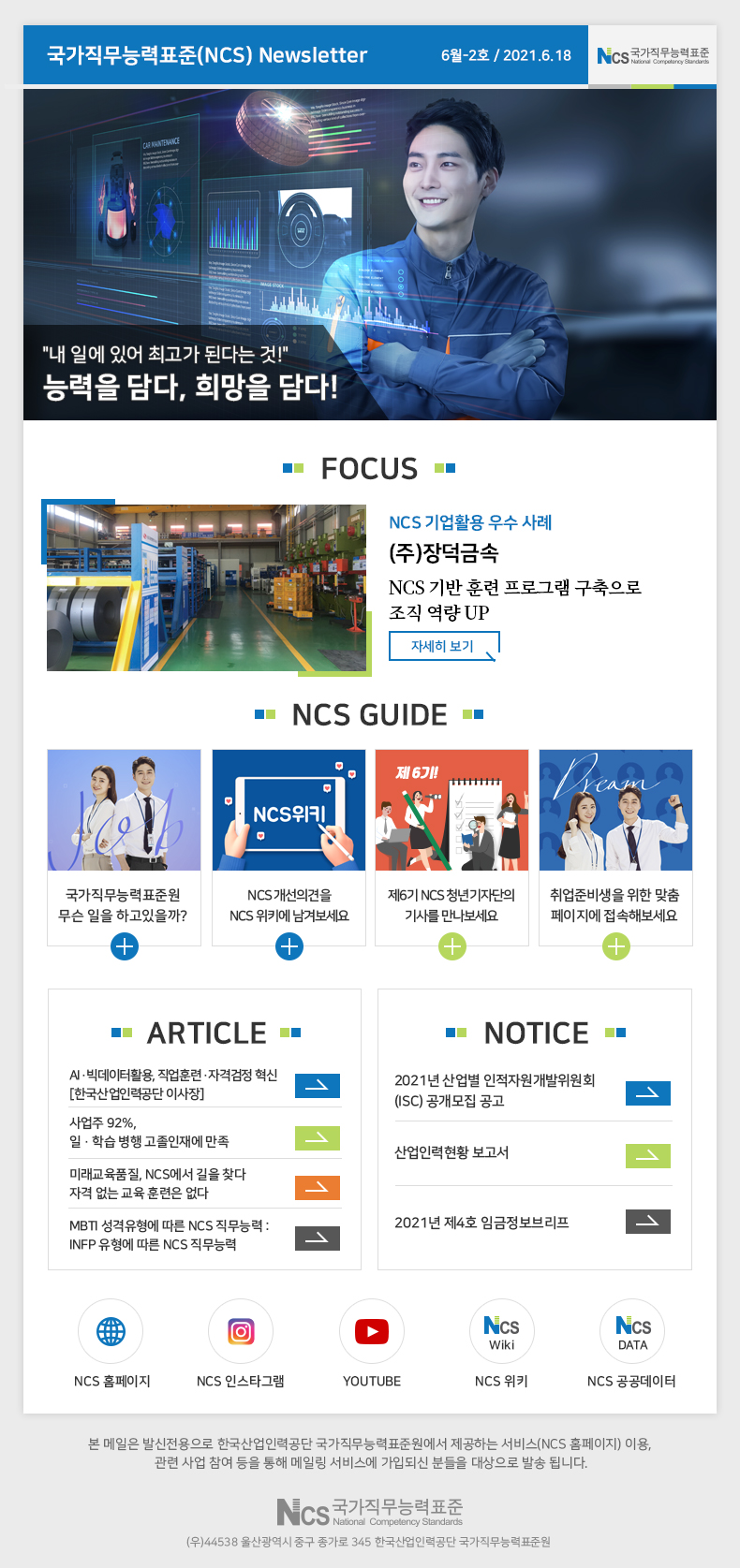Open the NCS Wiki icon
Image resolution: width=740 pixels, height=1568 pixels.
point(501,1331)
